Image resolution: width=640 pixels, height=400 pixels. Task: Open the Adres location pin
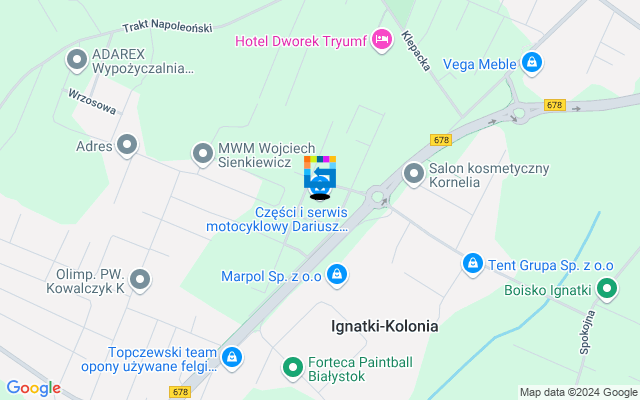(126, 146)
